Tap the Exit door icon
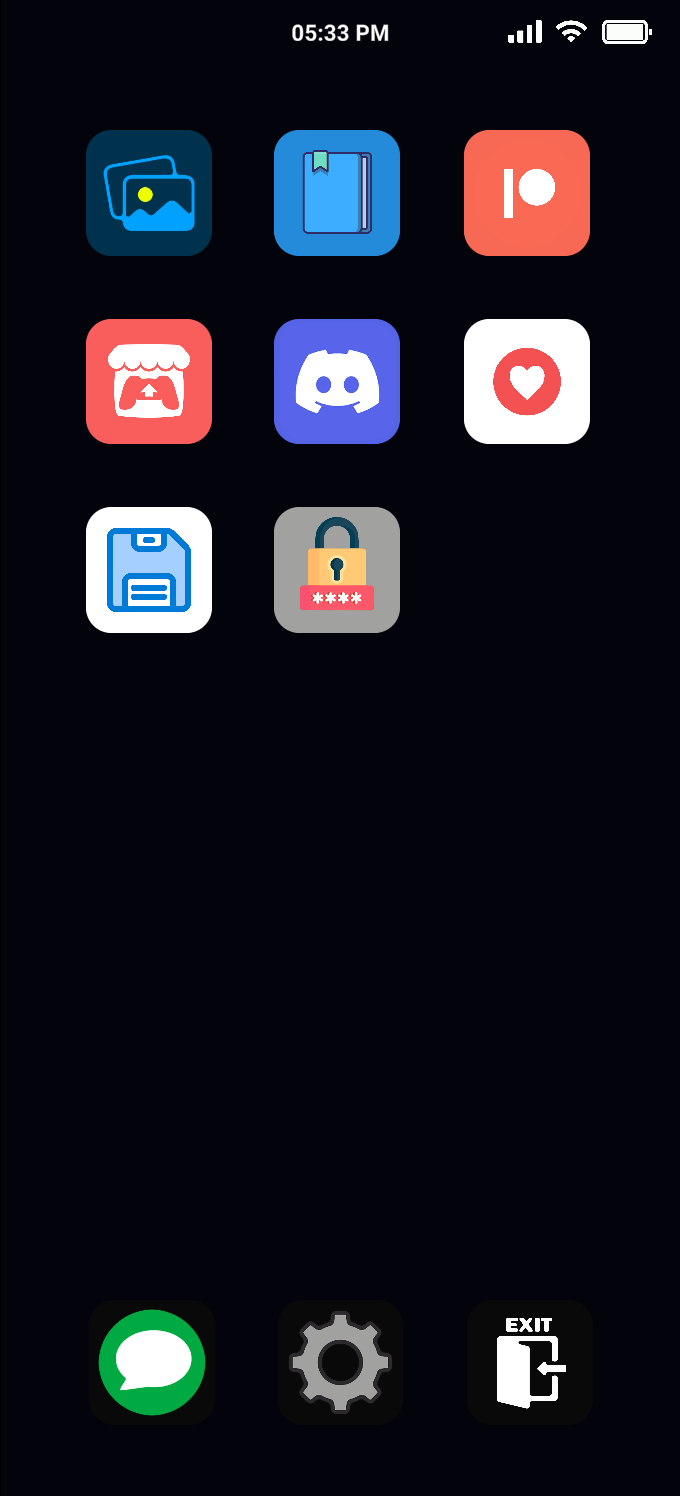 click(x=530, y=1362)
